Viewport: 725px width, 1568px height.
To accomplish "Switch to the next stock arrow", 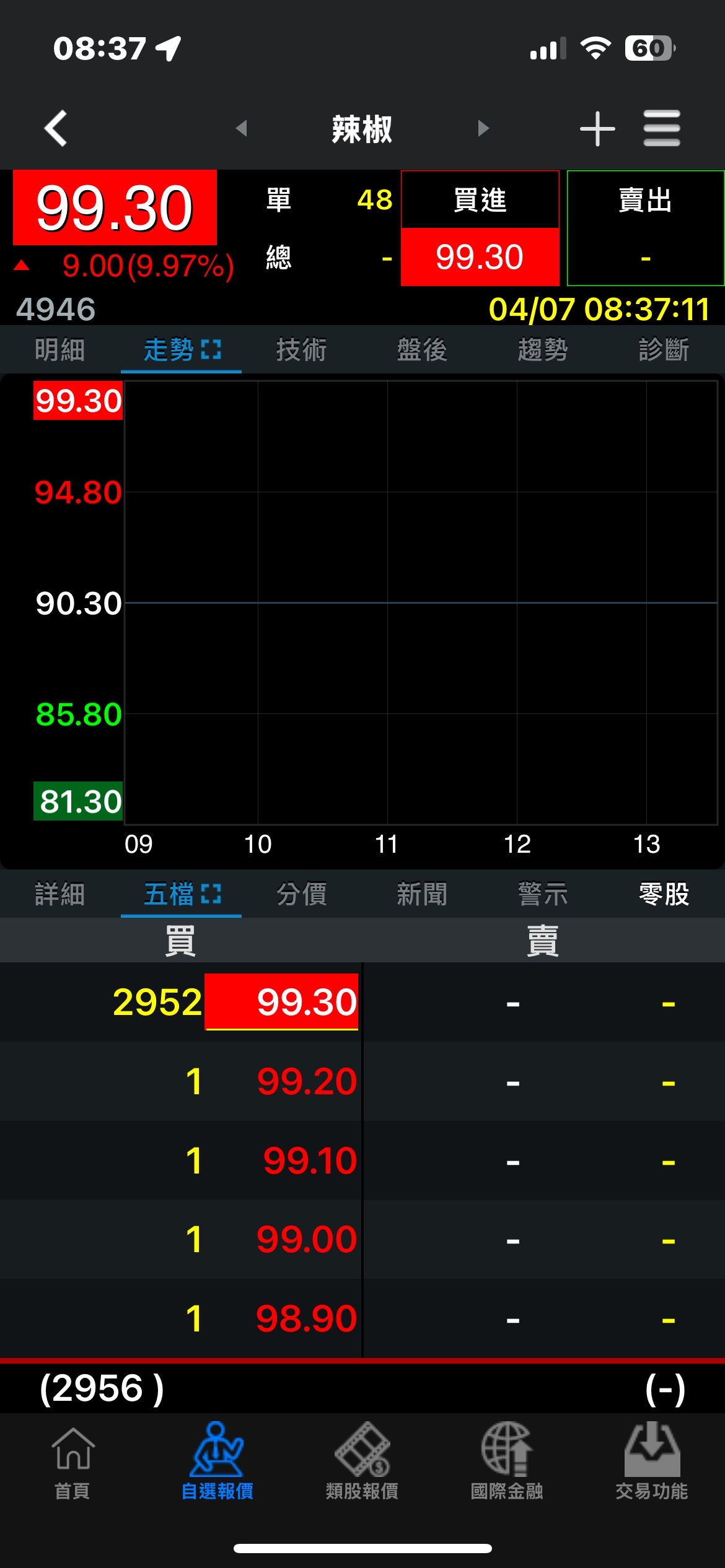I will click(x=483, y=129).
